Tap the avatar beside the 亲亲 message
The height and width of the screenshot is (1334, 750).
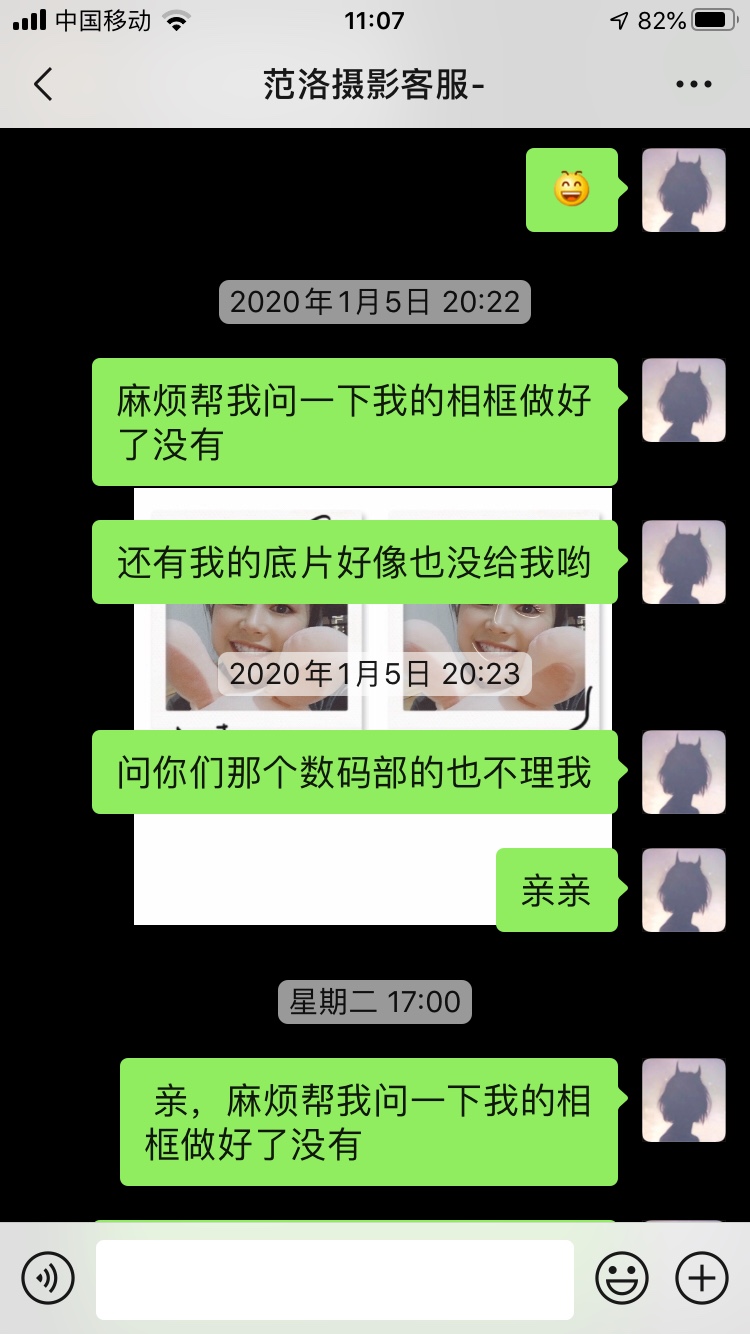tap(683, 890)
